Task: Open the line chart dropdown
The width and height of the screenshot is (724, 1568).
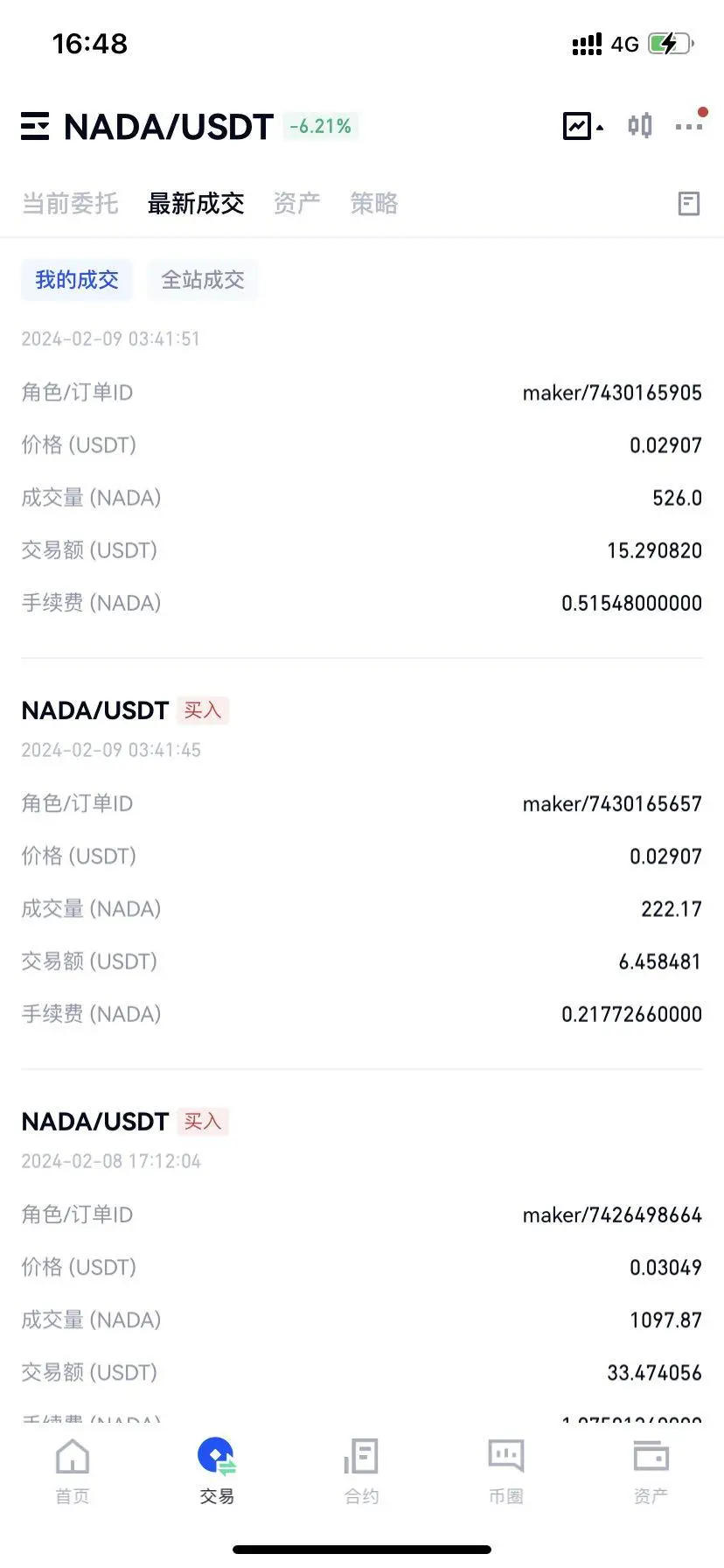Action: pyautogui.click(x=583, y=126)
